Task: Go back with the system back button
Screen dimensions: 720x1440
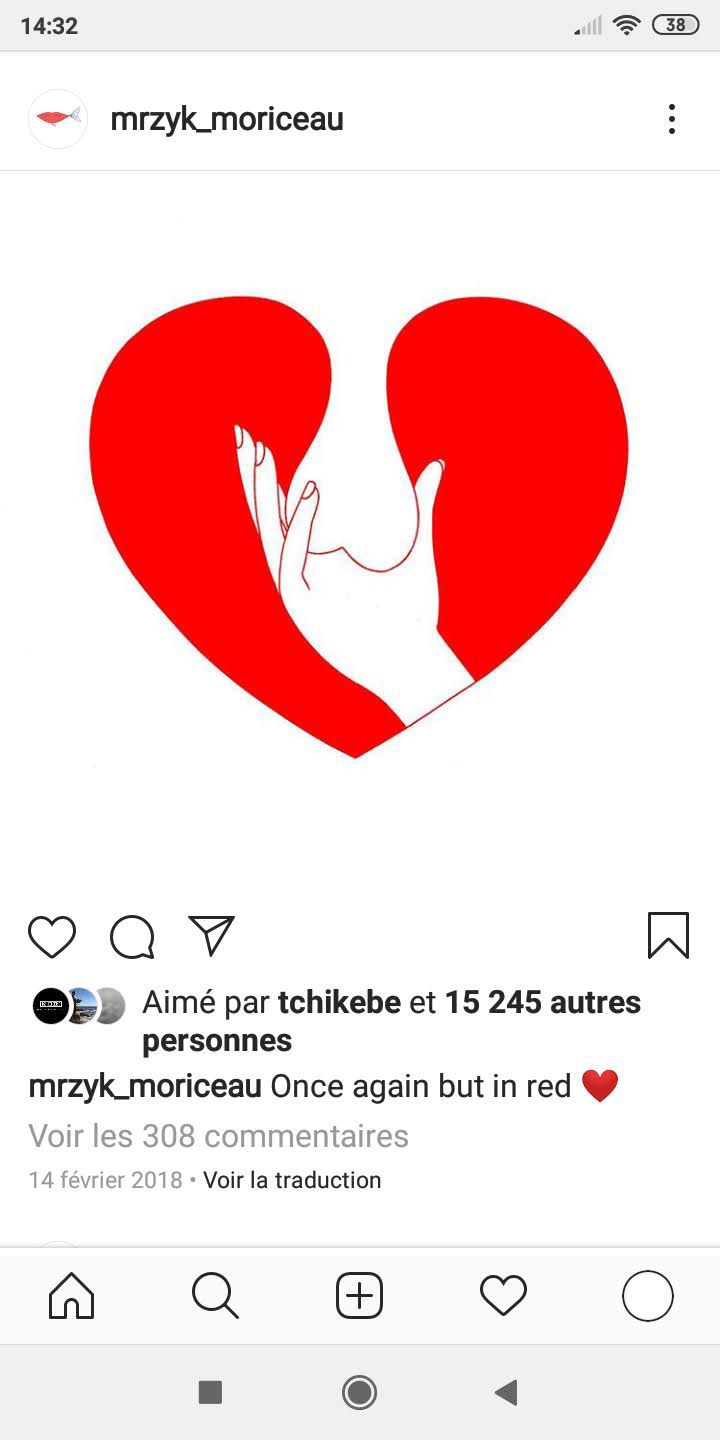Action: click(x=507, y=1392)
